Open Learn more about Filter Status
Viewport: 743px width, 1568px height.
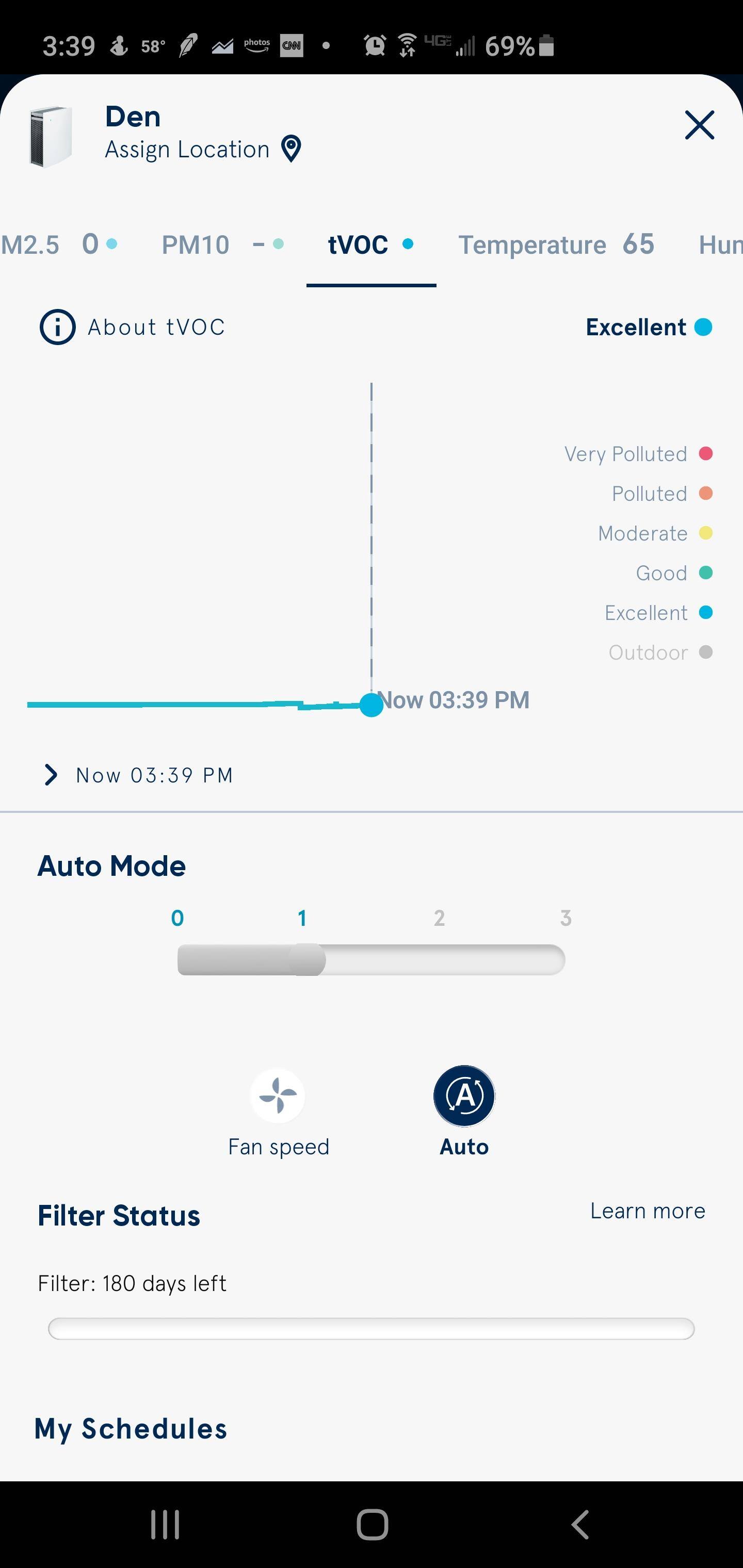point(648,1211)
